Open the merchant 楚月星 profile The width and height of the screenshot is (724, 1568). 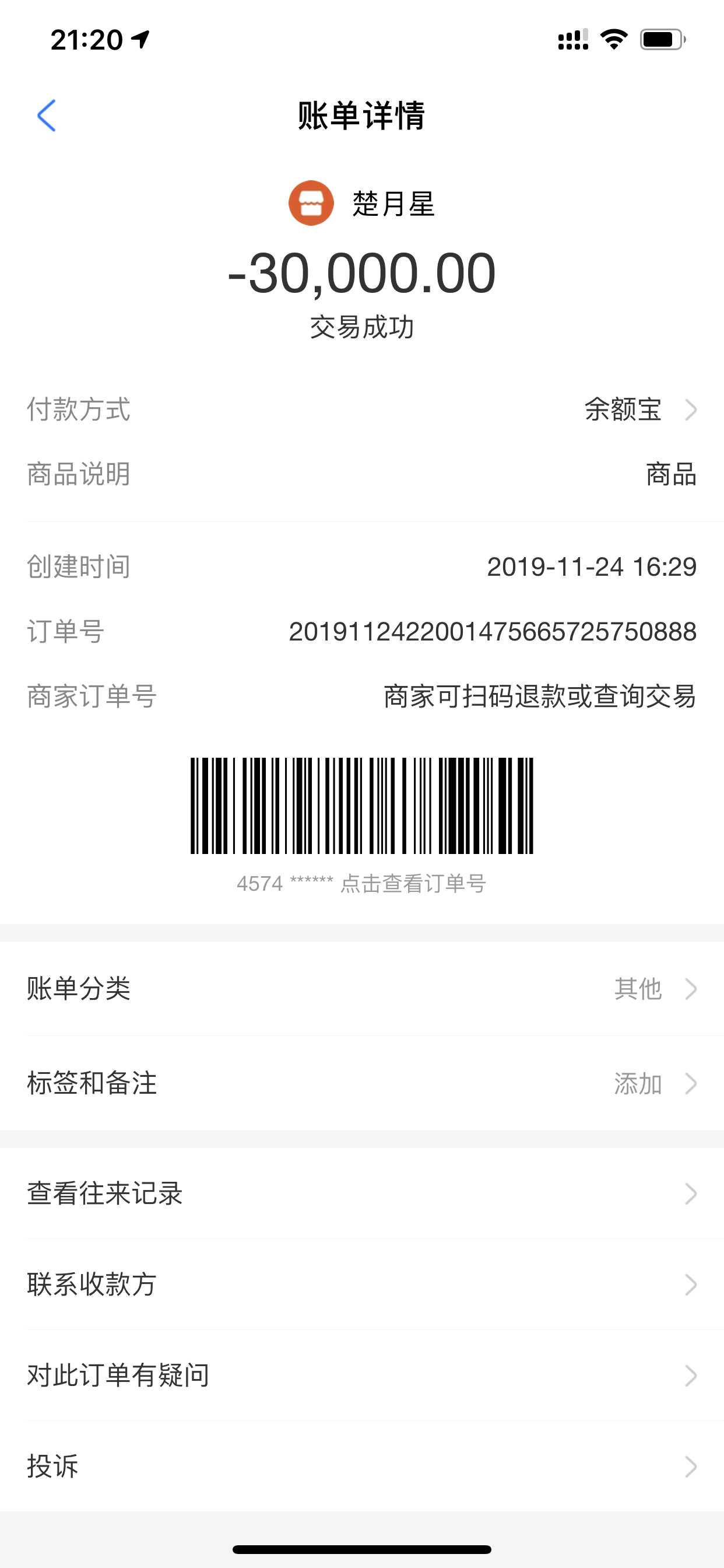[x=363, y=204]
